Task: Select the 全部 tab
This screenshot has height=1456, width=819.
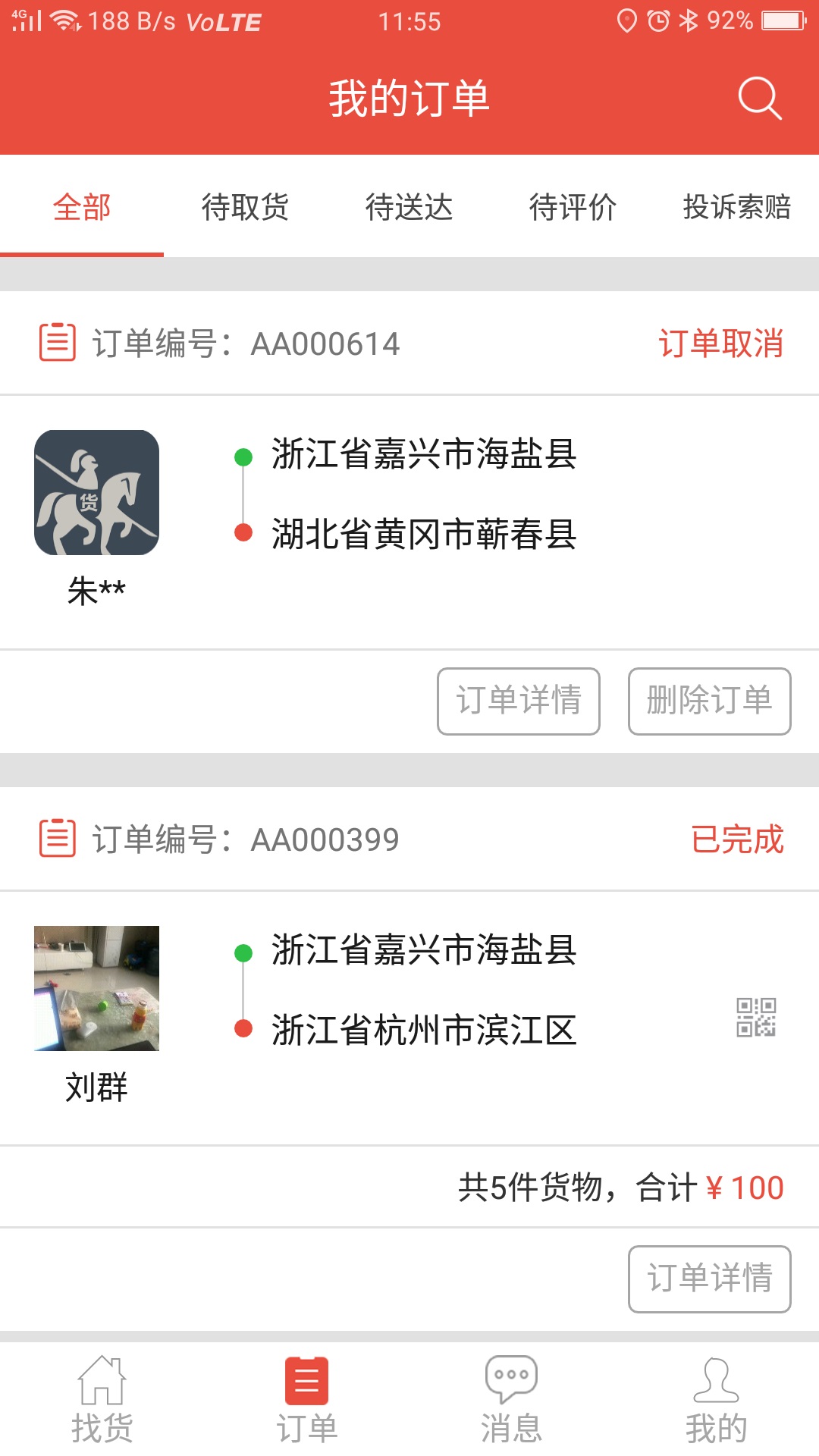Action: tap(82, 207)
